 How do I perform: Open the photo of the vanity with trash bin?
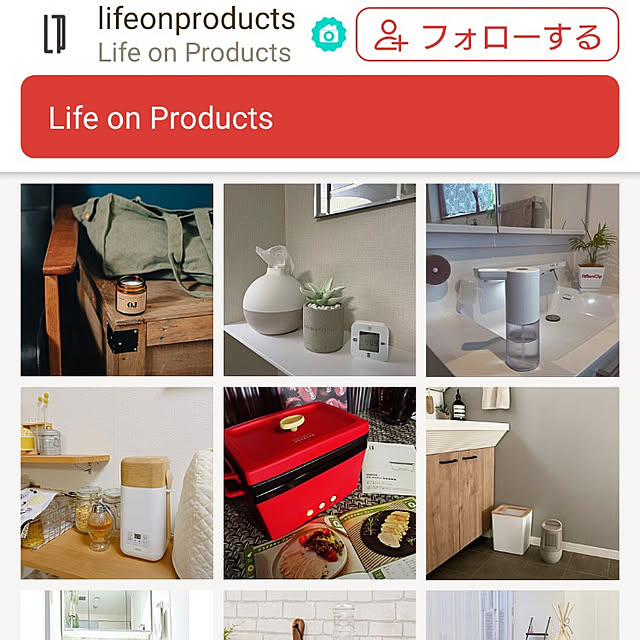pyautogui.click(x=522, y=483)
